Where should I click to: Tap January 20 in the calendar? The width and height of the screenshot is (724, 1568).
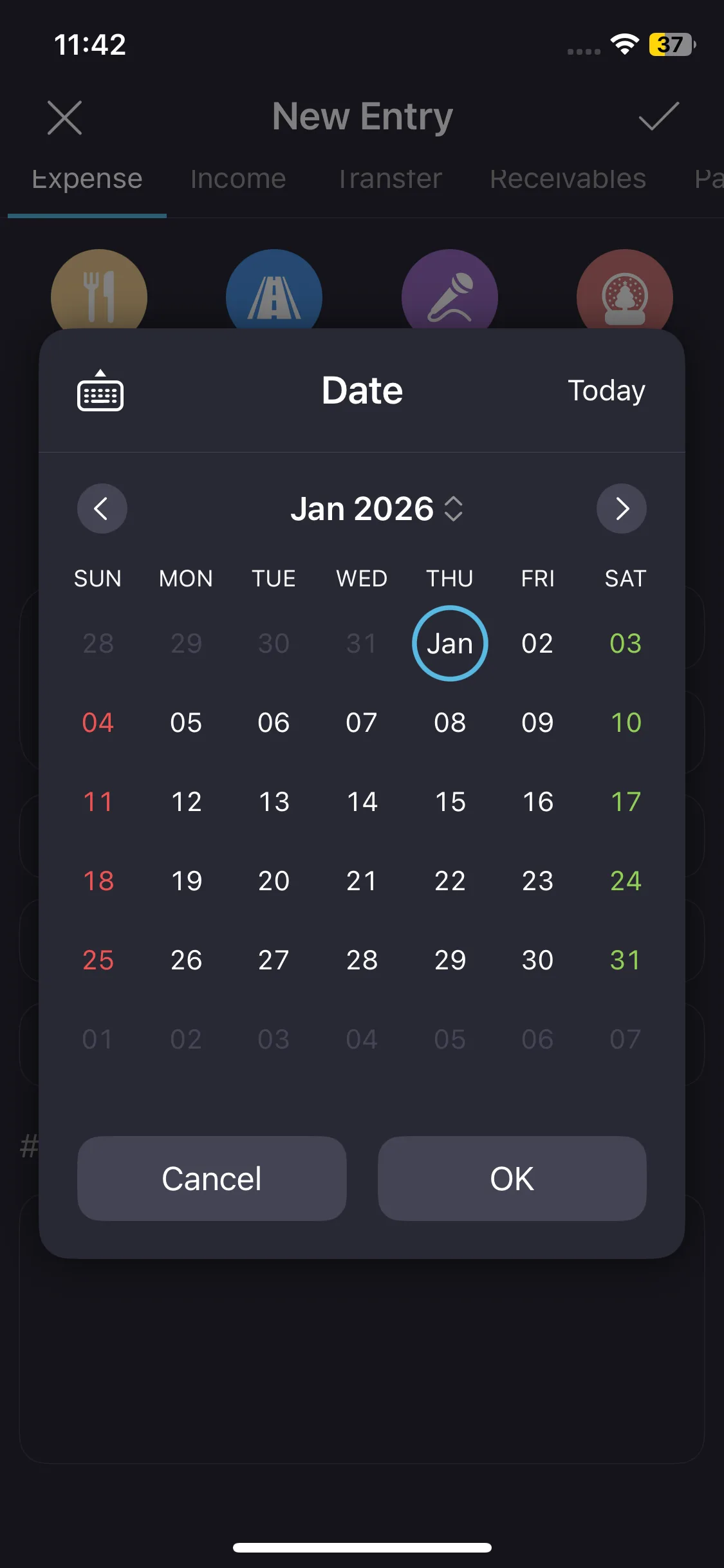[274, 881]
